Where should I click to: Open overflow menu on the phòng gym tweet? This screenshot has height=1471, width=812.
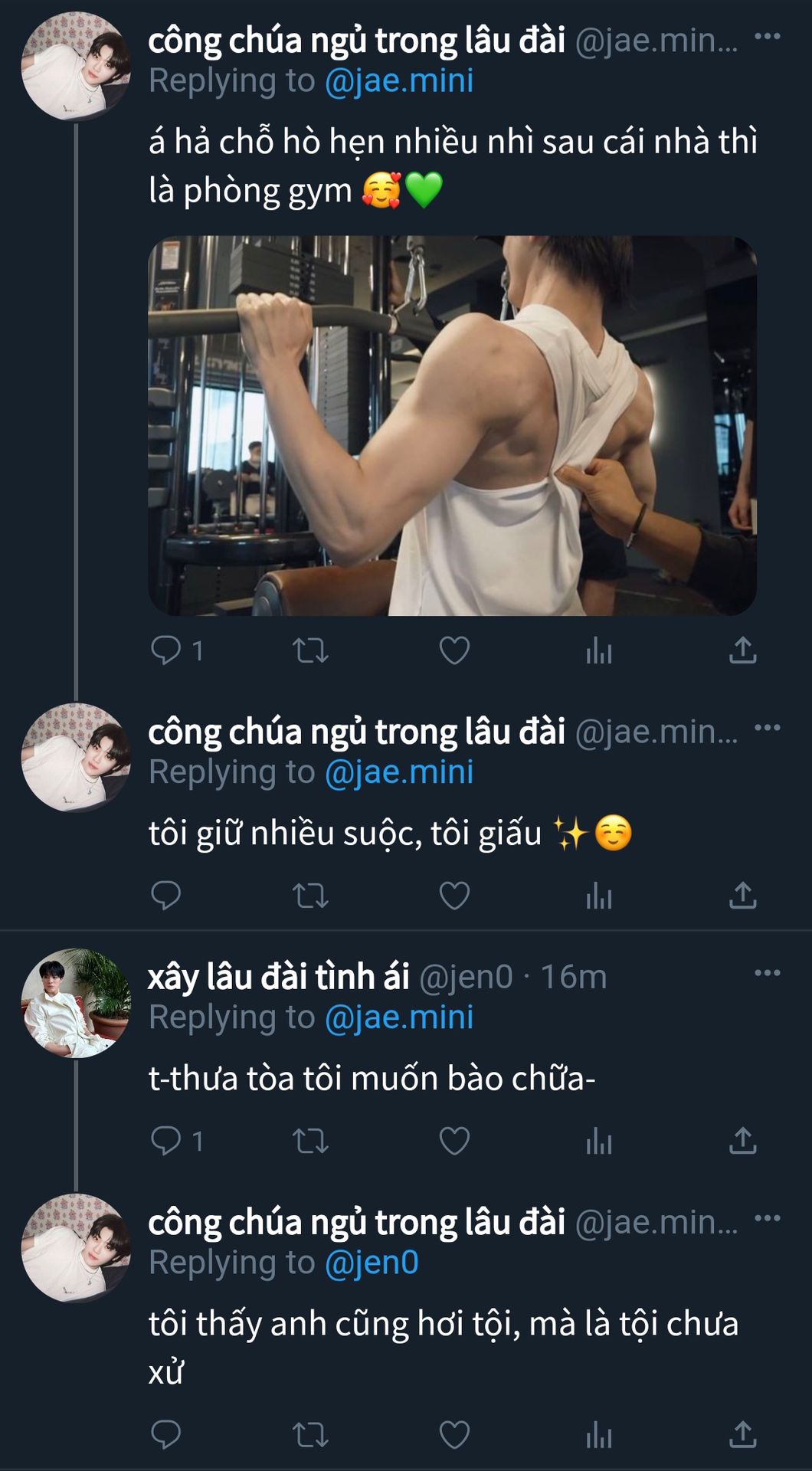(x=767, y=37)
